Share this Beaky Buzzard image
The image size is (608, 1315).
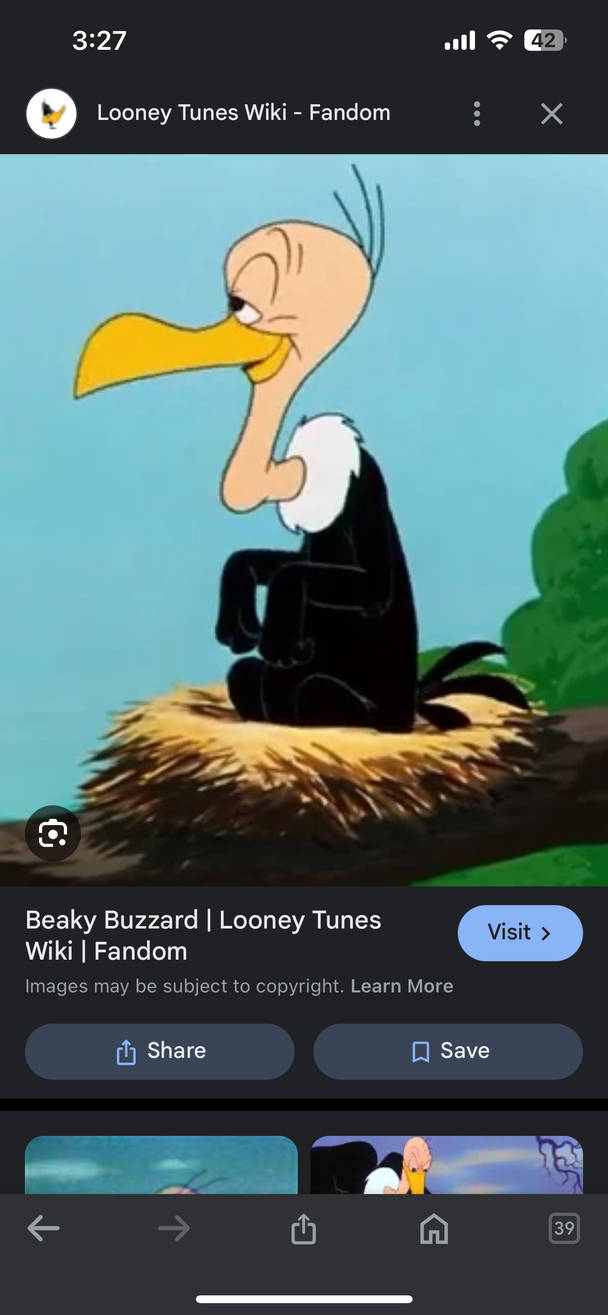pyautogui.click(x=160, y=1051)
